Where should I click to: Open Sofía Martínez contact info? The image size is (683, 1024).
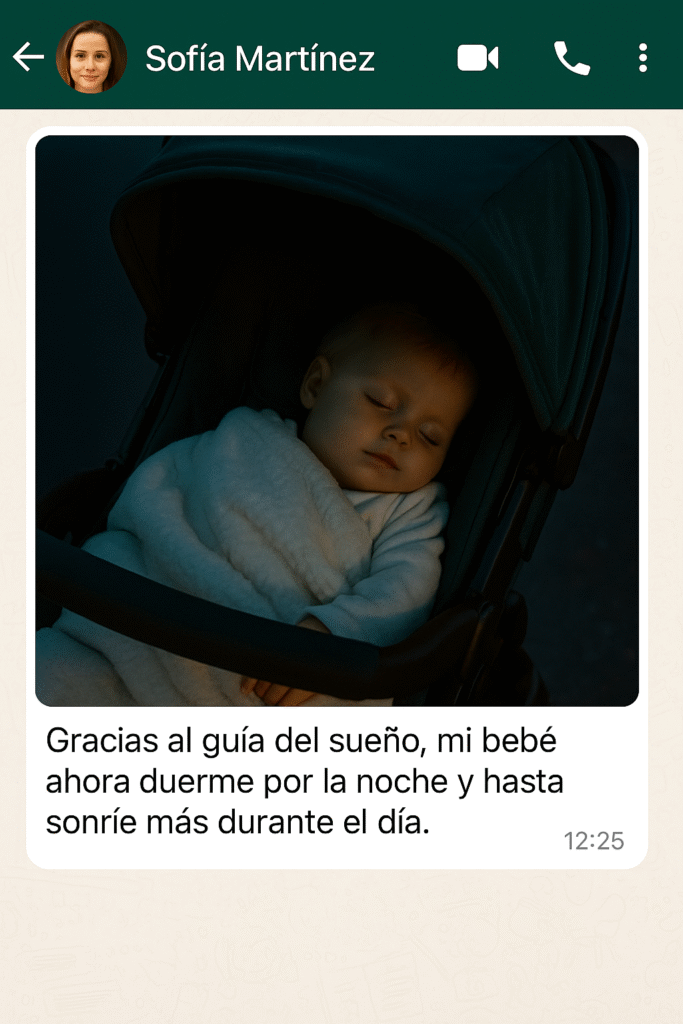click(260, 58)
